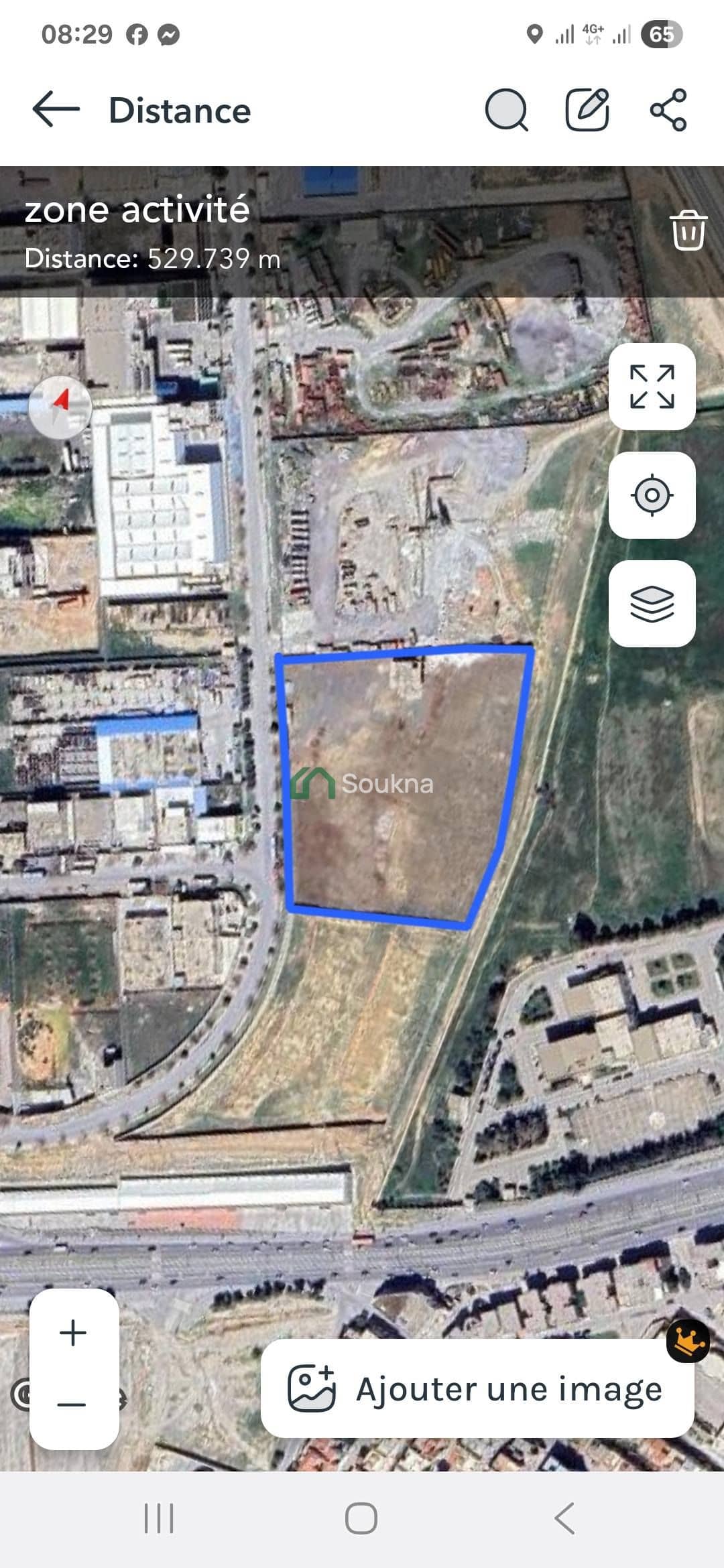Image resolution: width=724 pixels, height=1568 pixels.
Task: Delete the zone activité measurement
Action: (x=689, y=231)
